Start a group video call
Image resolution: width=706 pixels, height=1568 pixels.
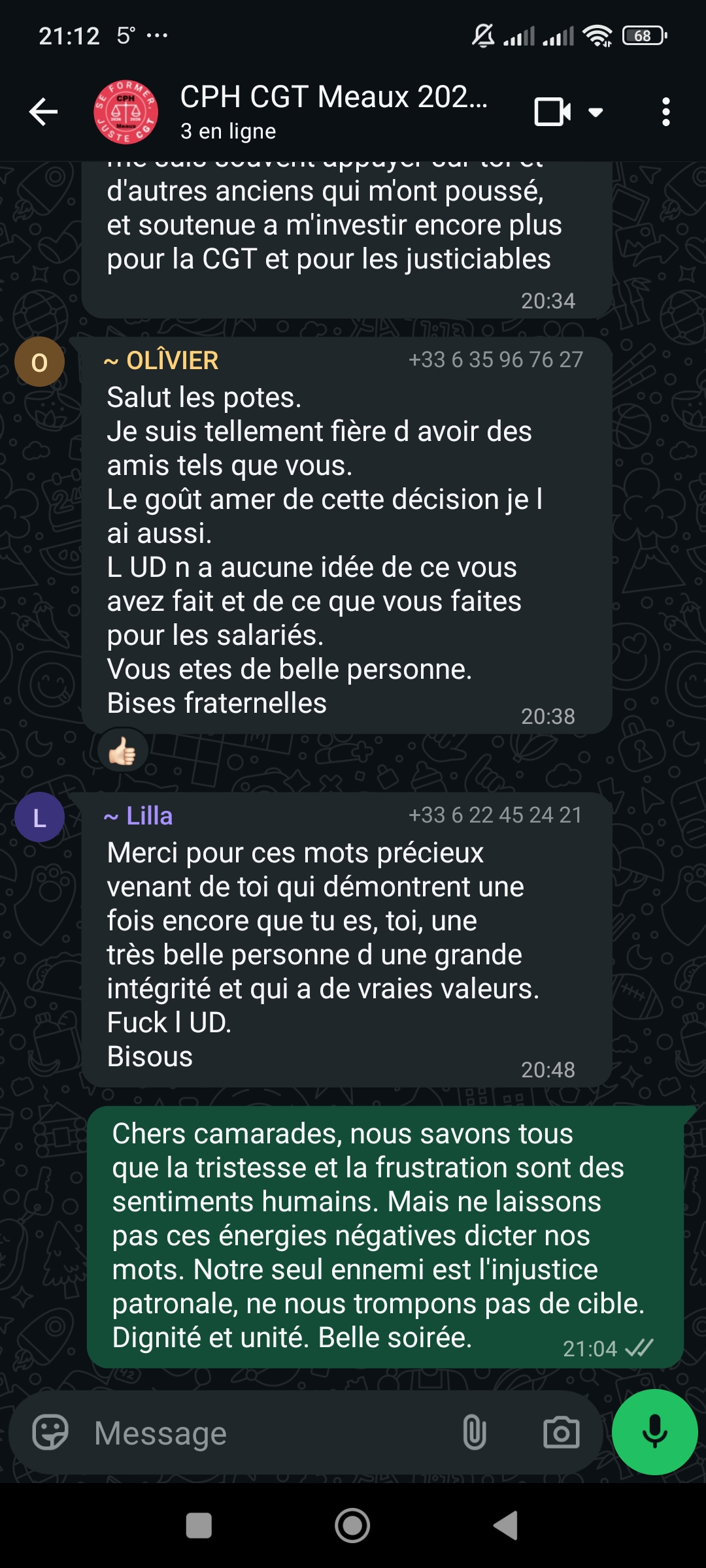point(552,112)
